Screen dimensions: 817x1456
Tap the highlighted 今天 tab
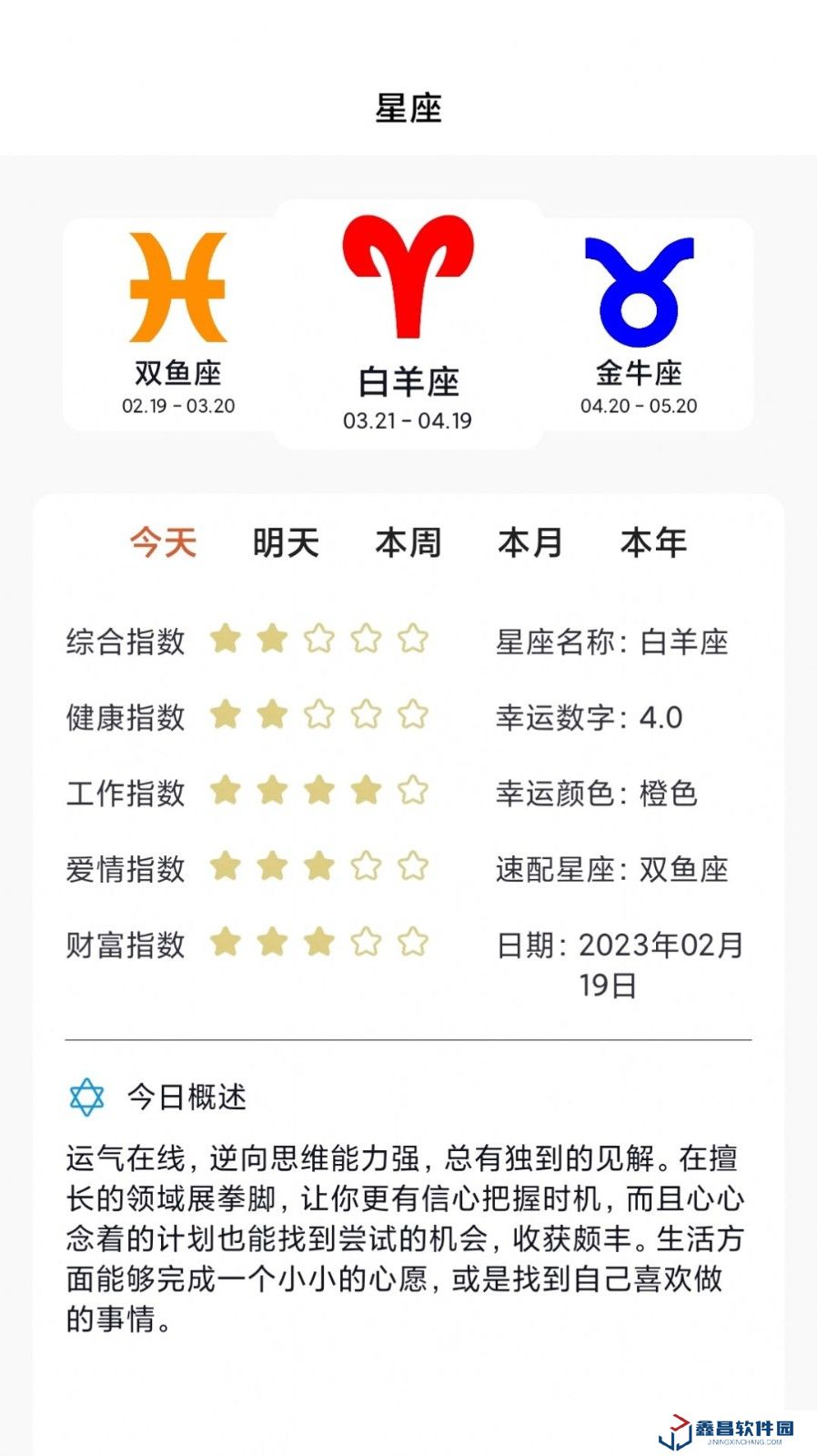click(x=162, y=546)
